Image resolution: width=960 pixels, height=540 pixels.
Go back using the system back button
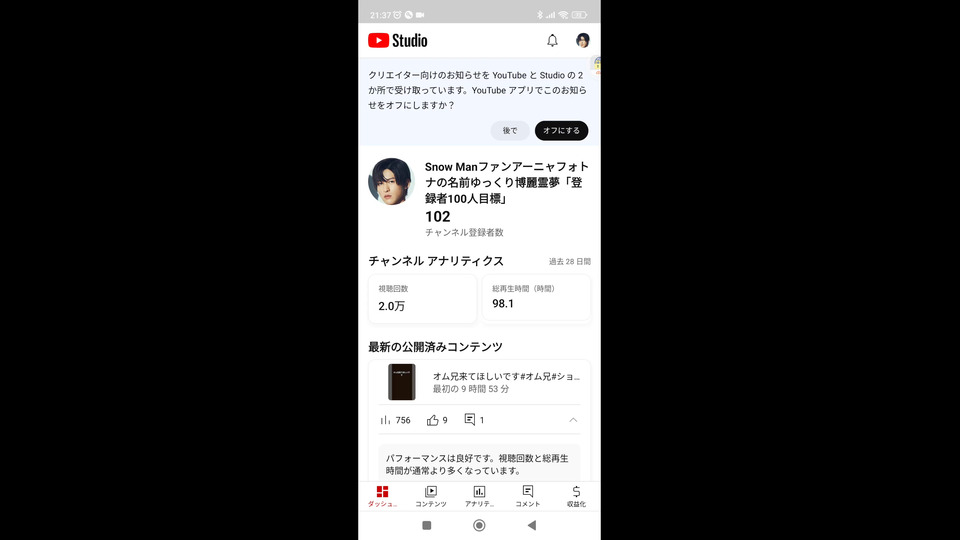[x=532, y=525]
